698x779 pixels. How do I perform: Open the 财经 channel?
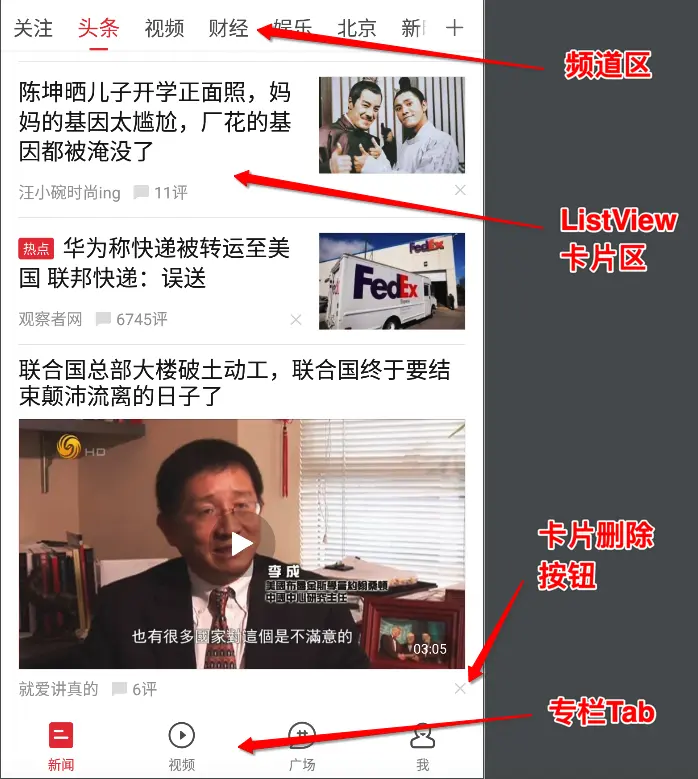tap(228, 28)
